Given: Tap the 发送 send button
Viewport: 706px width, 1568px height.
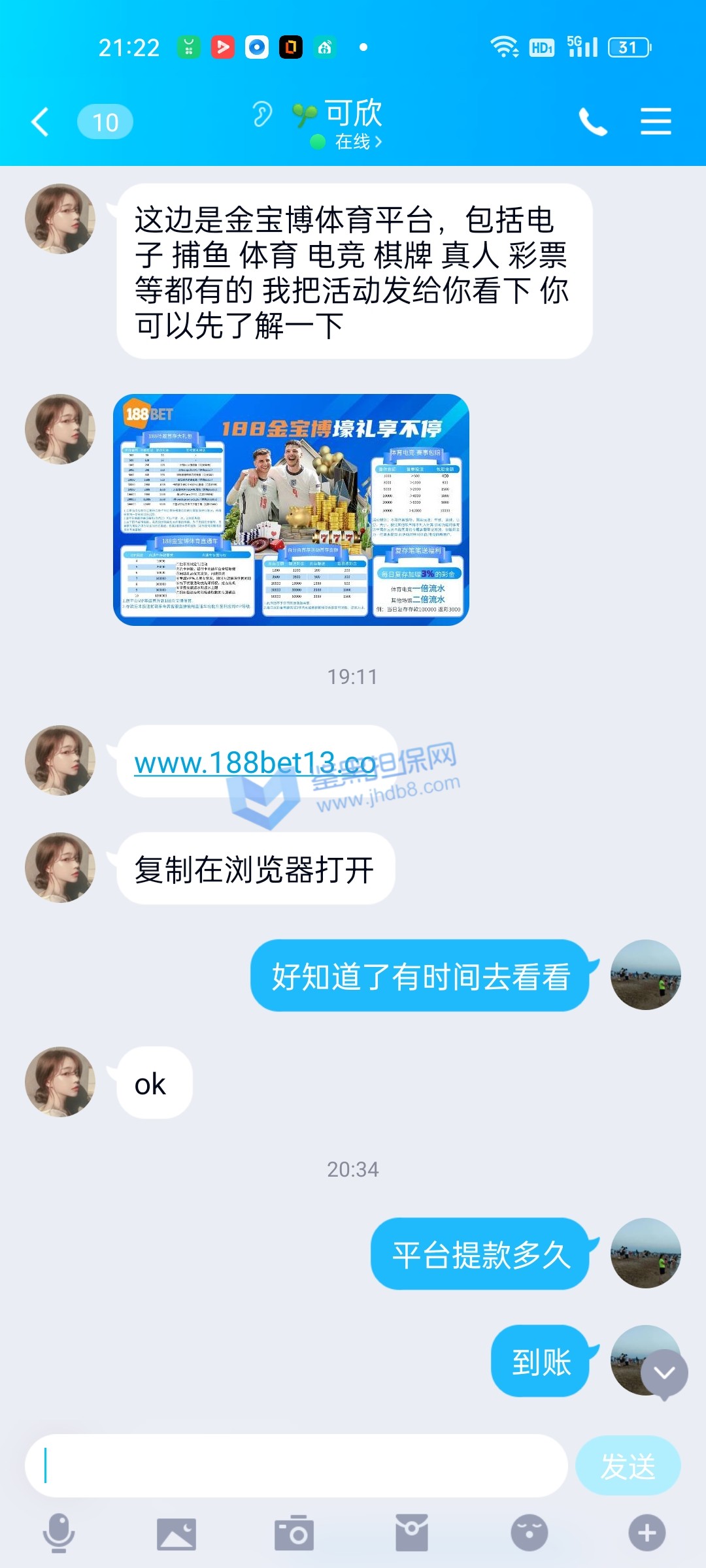Looking at the screenshot, I should (628, 1466).
